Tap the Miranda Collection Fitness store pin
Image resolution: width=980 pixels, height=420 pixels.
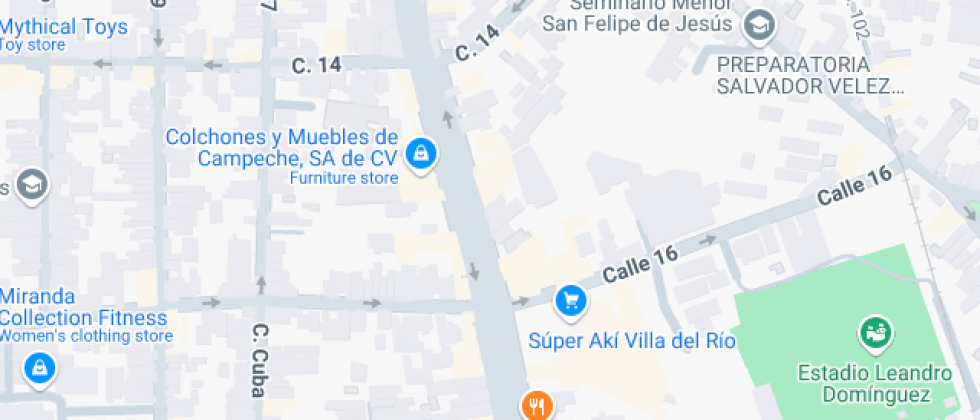click(38, 369)
